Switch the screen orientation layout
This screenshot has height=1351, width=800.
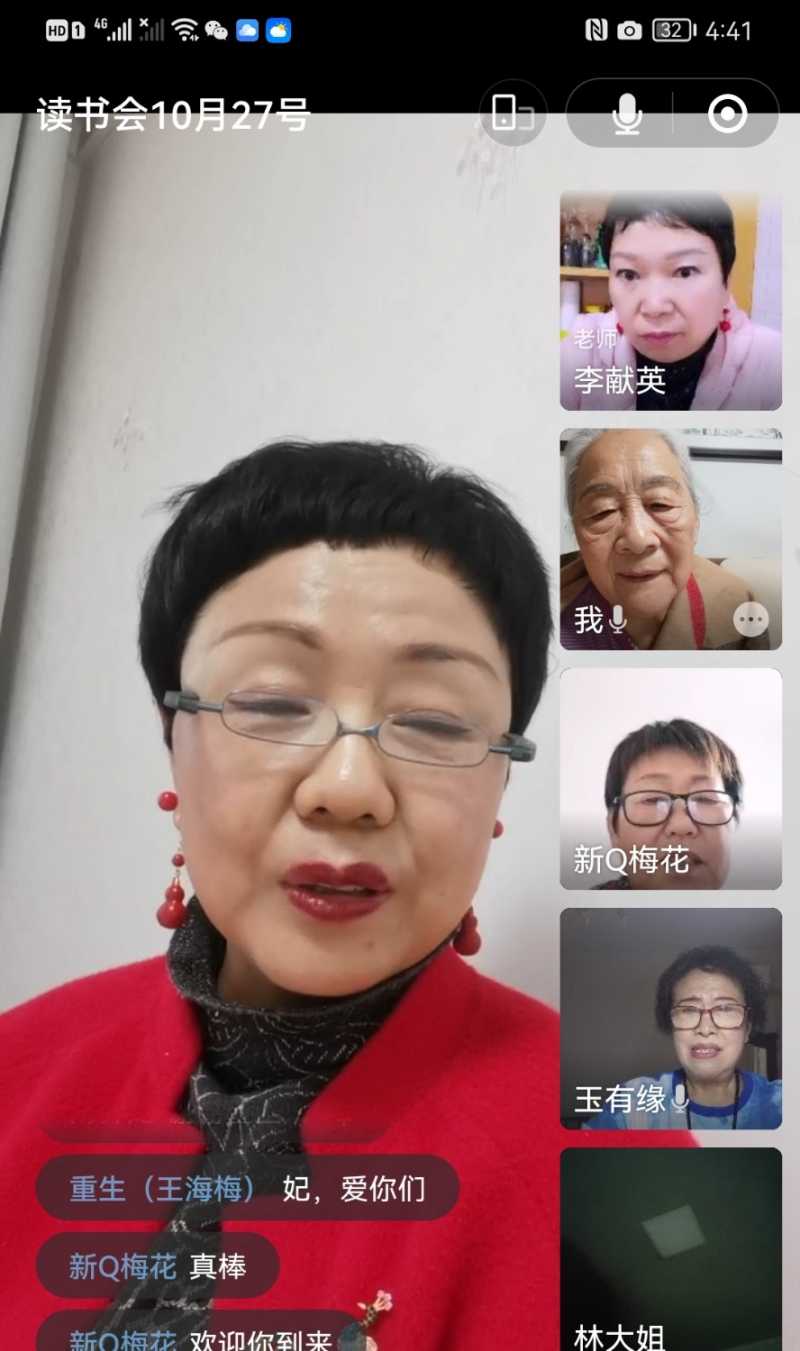coord(513,113)
